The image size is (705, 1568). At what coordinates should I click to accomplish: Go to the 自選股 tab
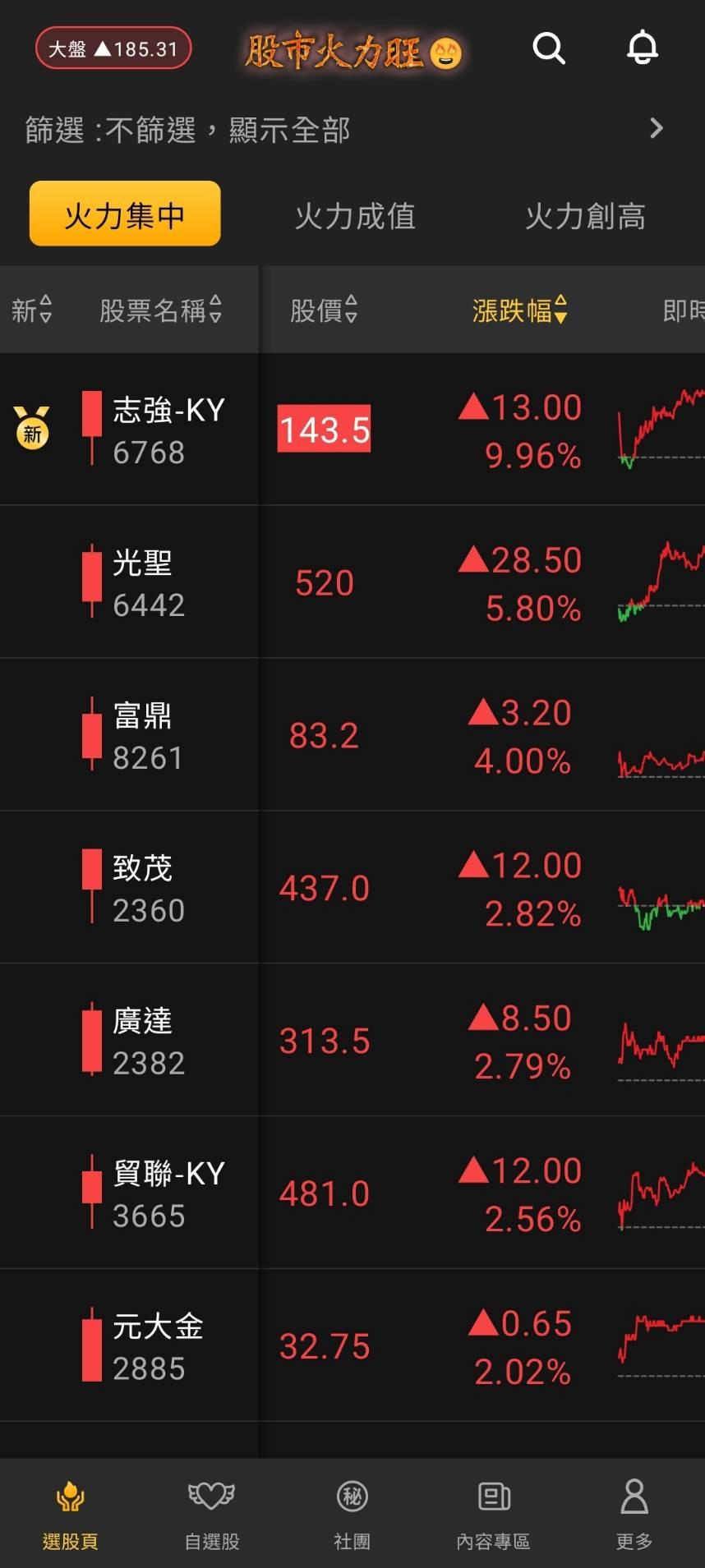pyautogui.click(x=211, y=1514)
